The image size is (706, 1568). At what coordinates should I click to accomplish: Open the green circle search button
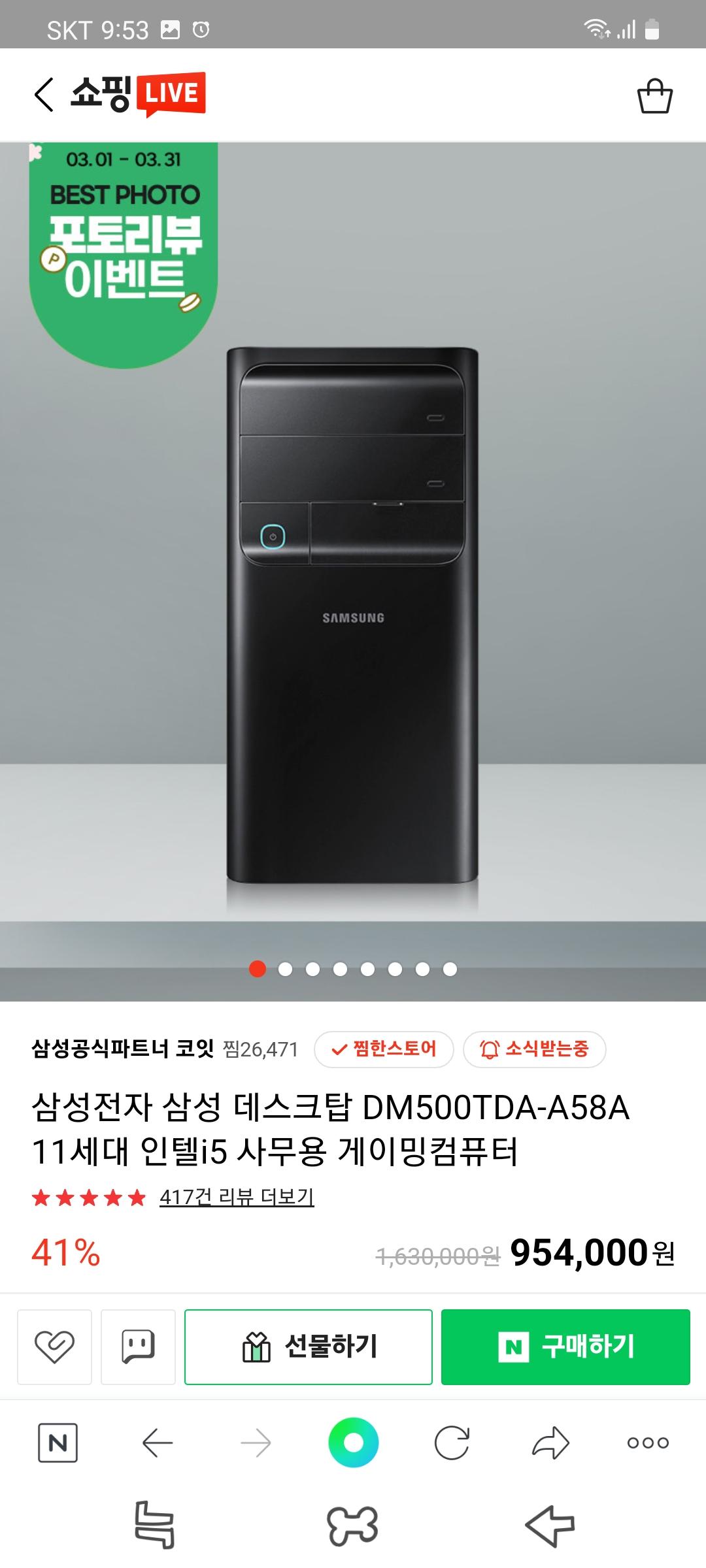point(353,1443)
